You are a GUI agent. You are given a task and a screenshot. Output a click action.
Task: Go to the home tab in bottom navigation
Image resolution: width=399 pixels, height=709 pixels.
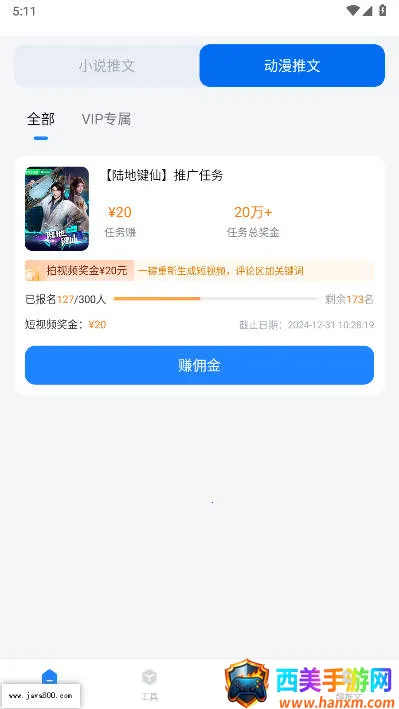[50, 678]
